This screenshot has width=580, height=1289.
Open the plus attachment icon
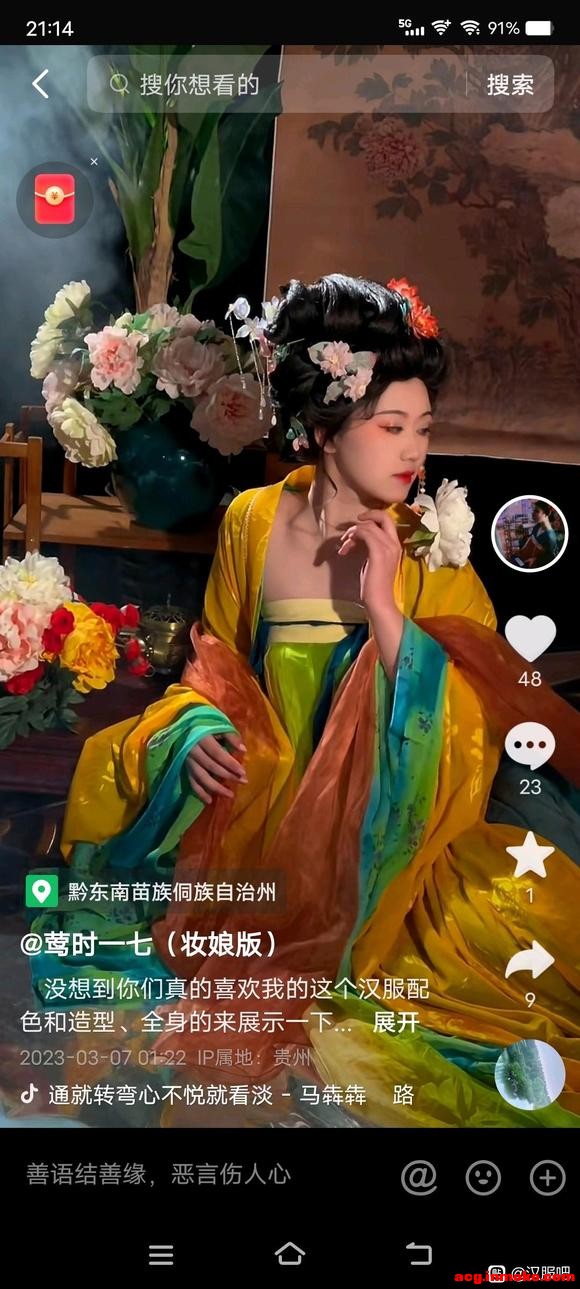(x=547, y=1177)
